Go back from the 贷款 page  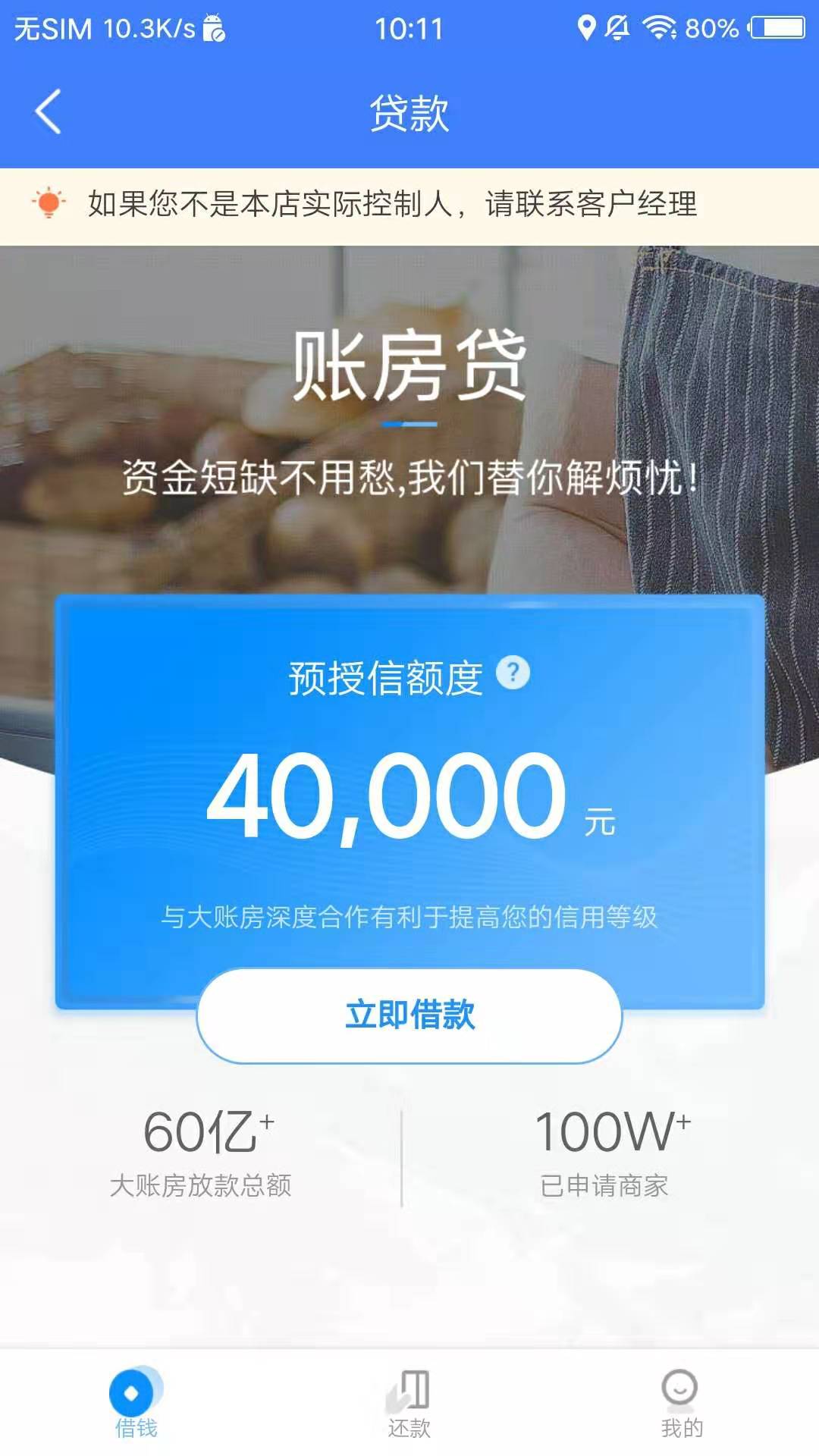pyautogui.click(x=49, y=112)
